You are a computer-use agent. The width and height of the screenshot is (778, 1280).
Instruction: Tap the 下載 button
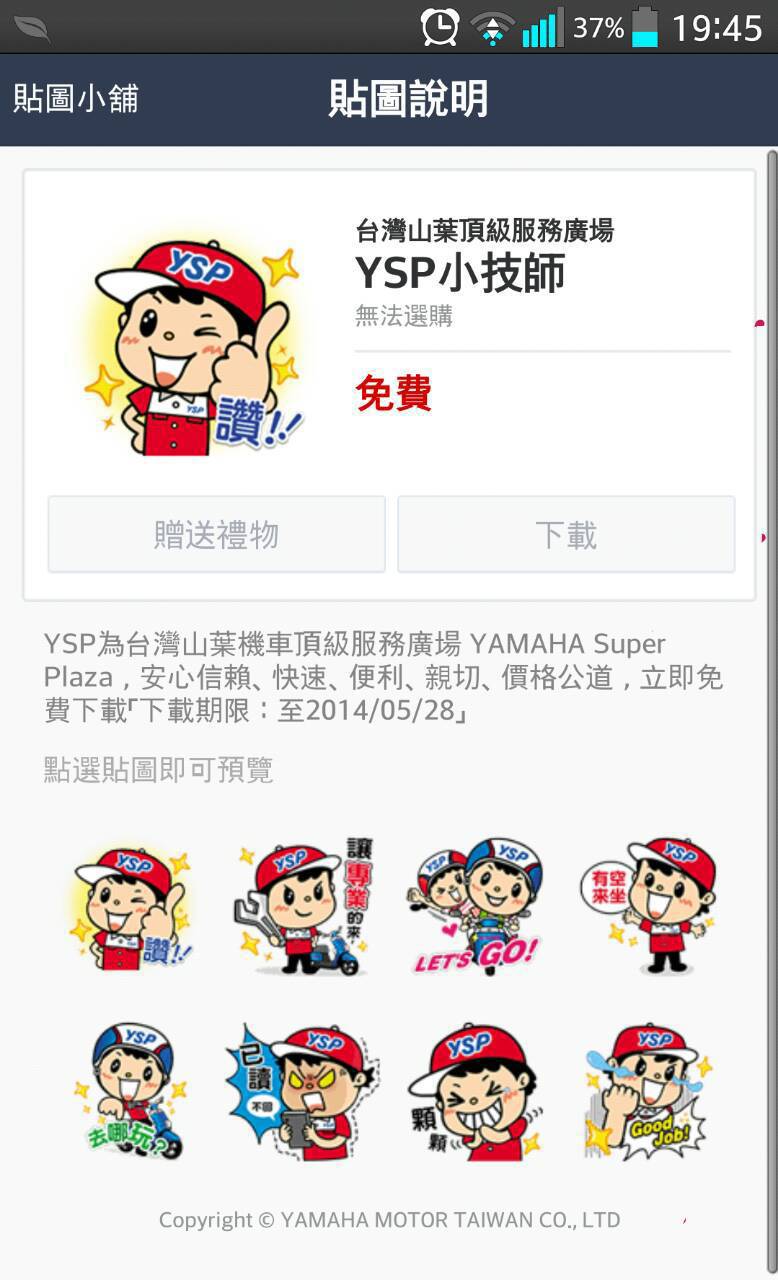point(566,535)
